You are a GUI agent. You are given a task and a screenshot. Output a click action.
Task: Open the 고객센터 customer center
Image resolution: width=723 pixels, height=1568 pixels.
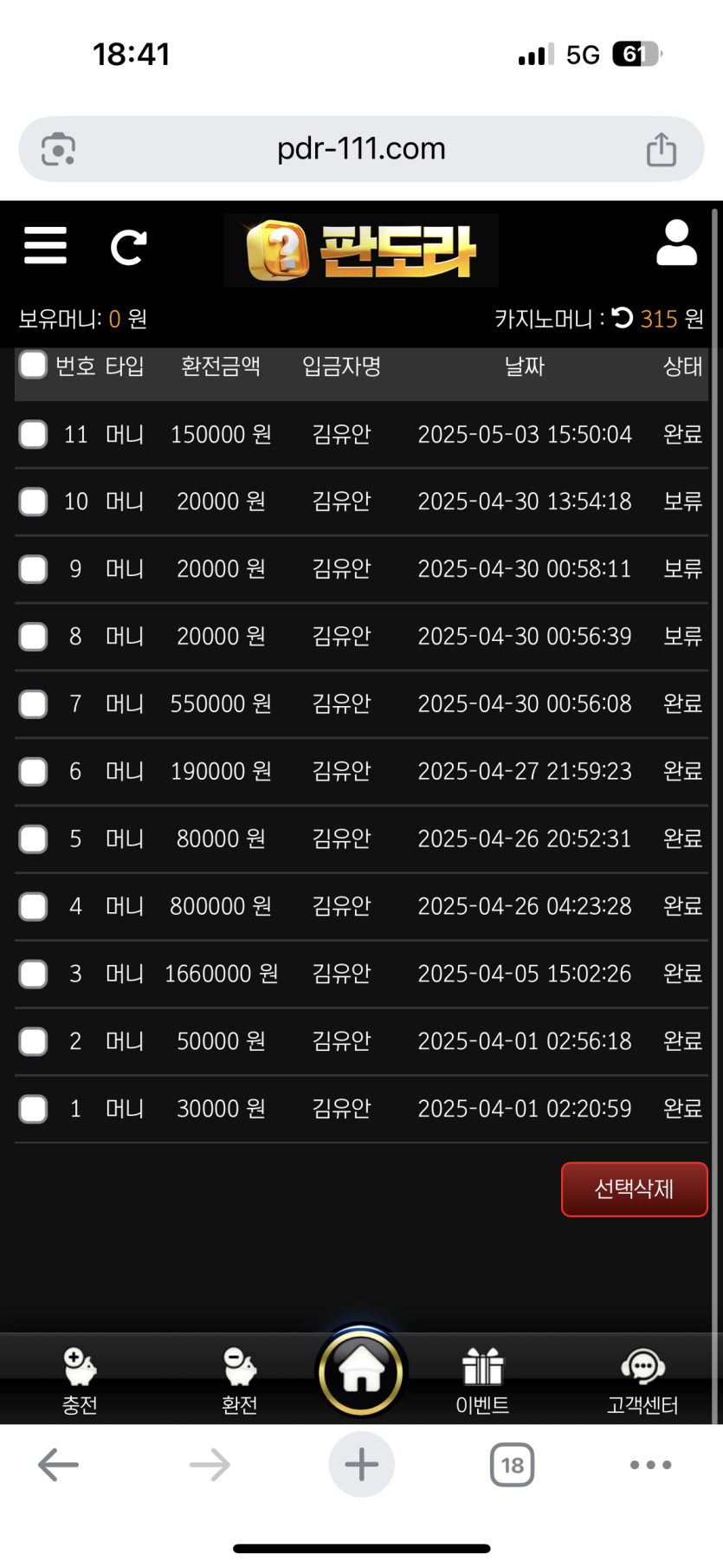coord(642,1380)
